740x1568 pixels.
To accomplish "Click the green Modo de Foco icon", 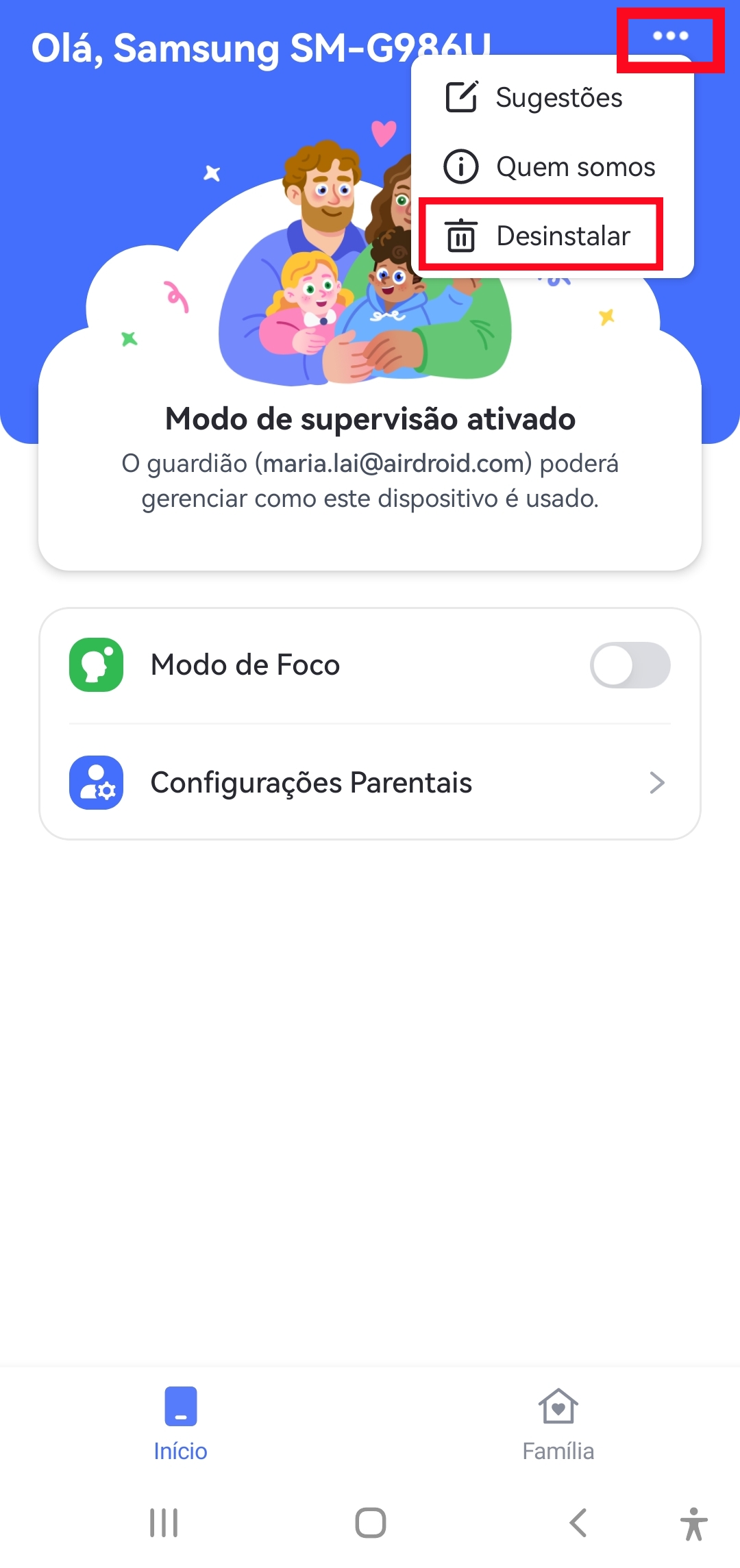I will coord(95,664).
